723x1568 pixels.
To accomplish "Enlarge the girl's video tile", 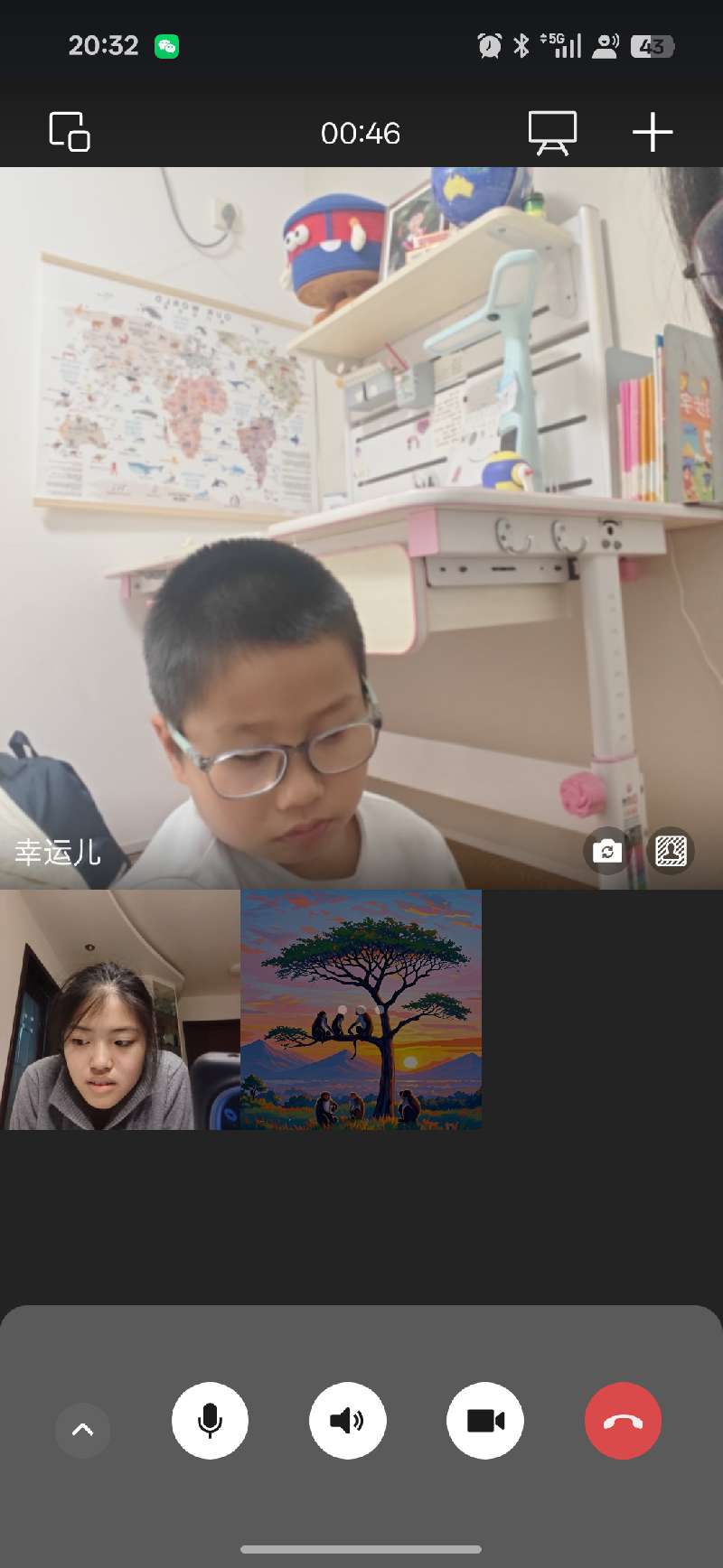I will [120, 1010].
